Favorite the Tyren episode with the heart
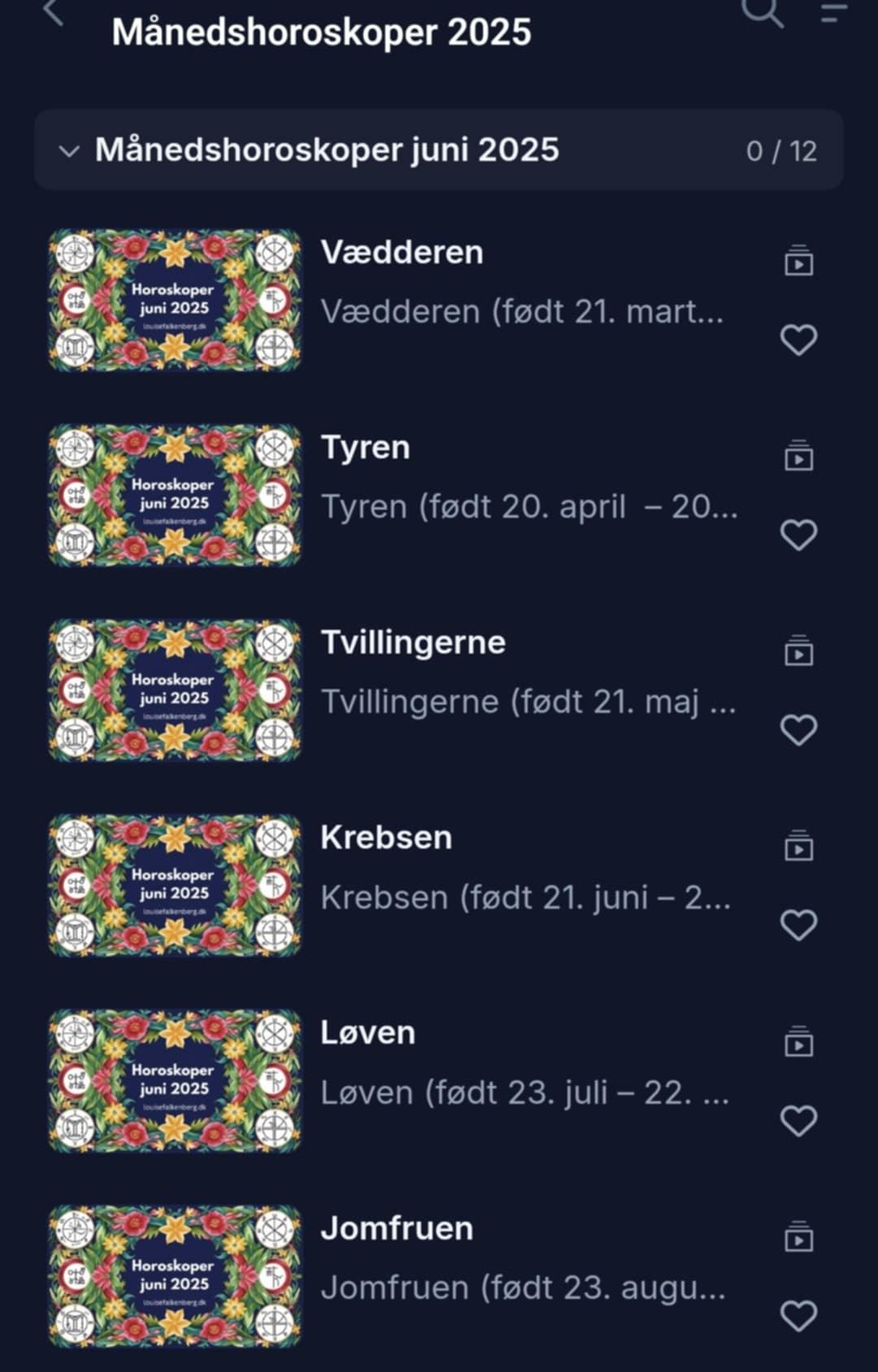This screenshot has height=1372, width=878. point(798,535)
